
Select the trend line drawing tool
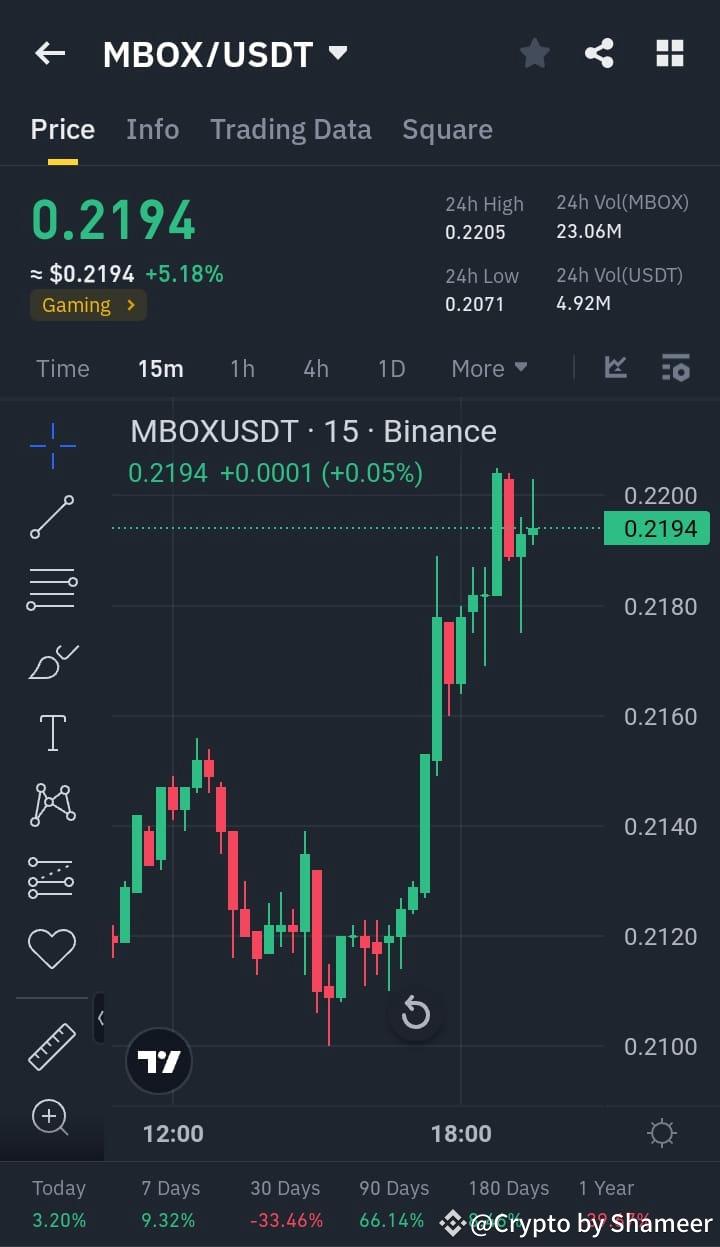51,518
